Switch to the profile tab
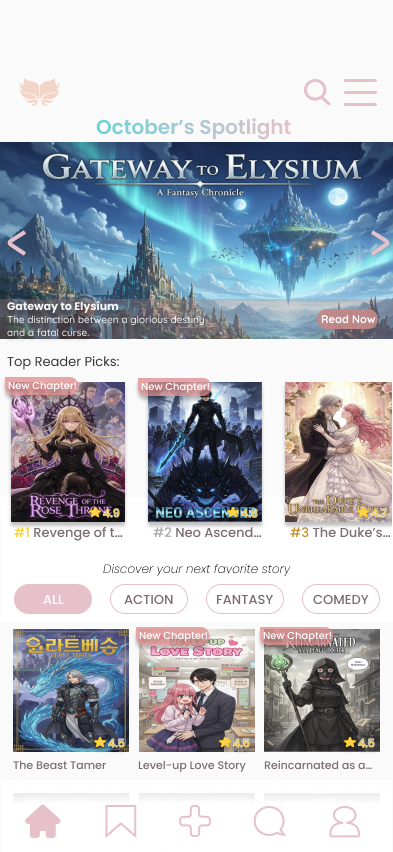This screenshot has width=393, height=852. click(x=345, y=821)
